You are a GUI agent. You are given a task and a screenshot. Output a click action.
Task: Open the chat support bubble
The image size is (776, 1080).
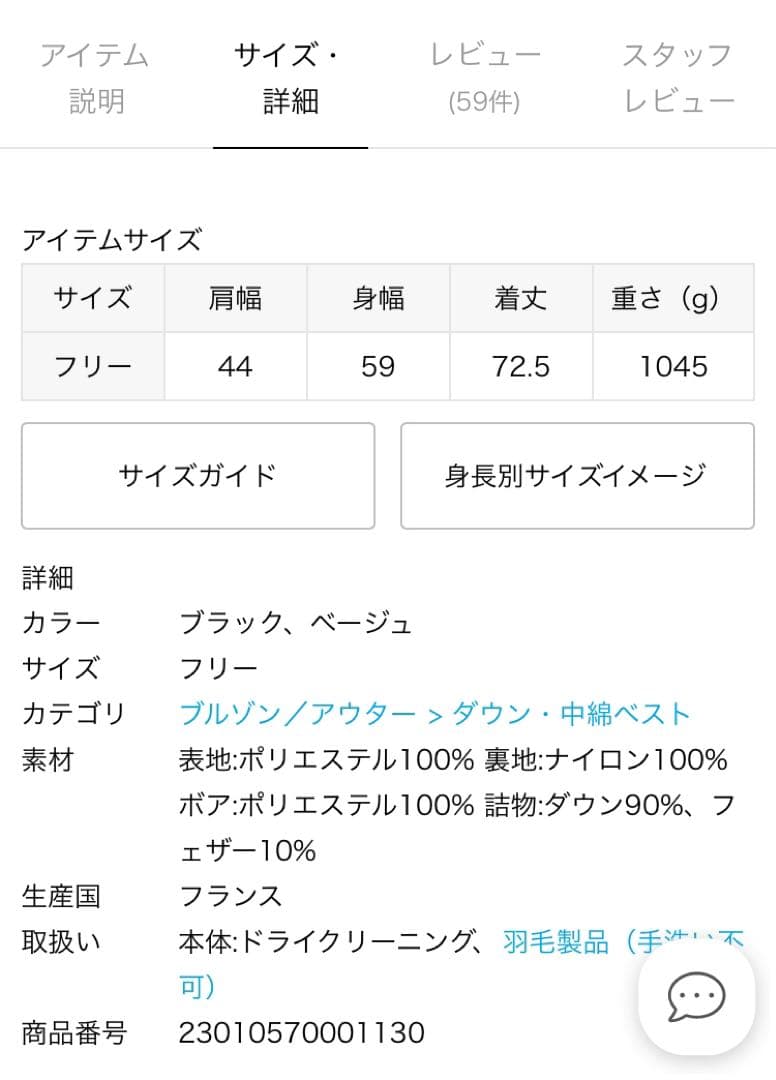[696, 997]
